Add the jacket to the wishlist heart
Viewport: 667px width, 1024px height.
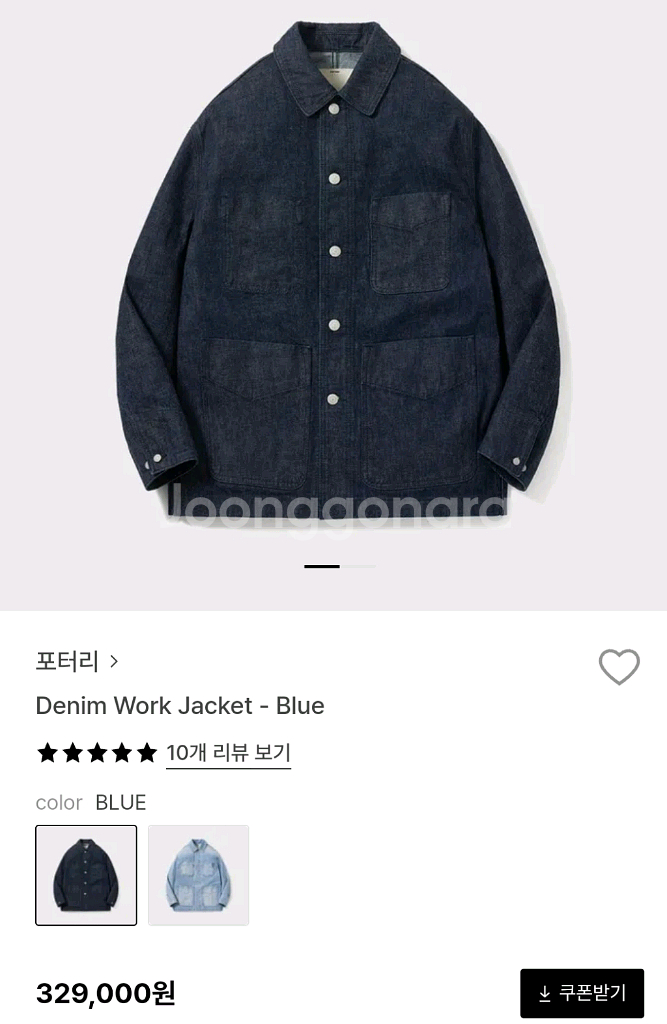tap(618, 667)
